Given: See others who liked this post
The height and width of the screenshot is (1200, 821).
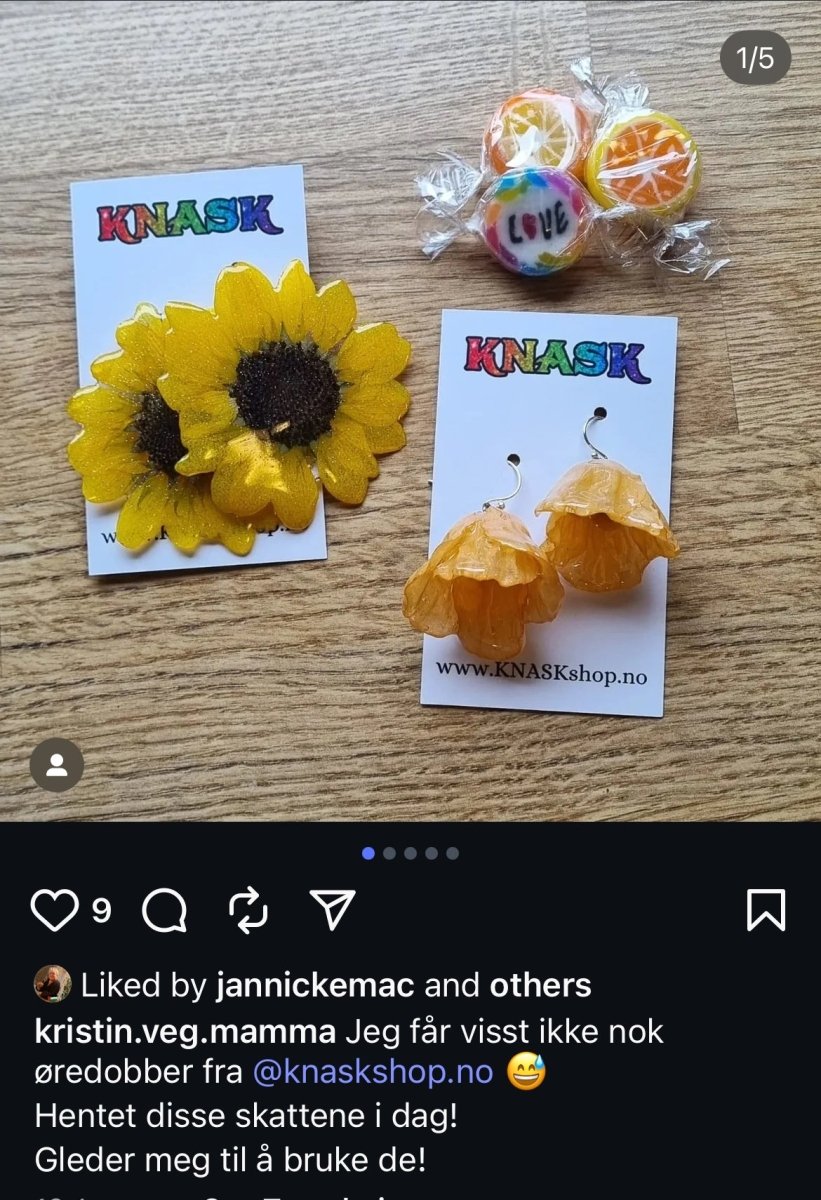Looking at the screenshot, I should (x=540, y=985).
